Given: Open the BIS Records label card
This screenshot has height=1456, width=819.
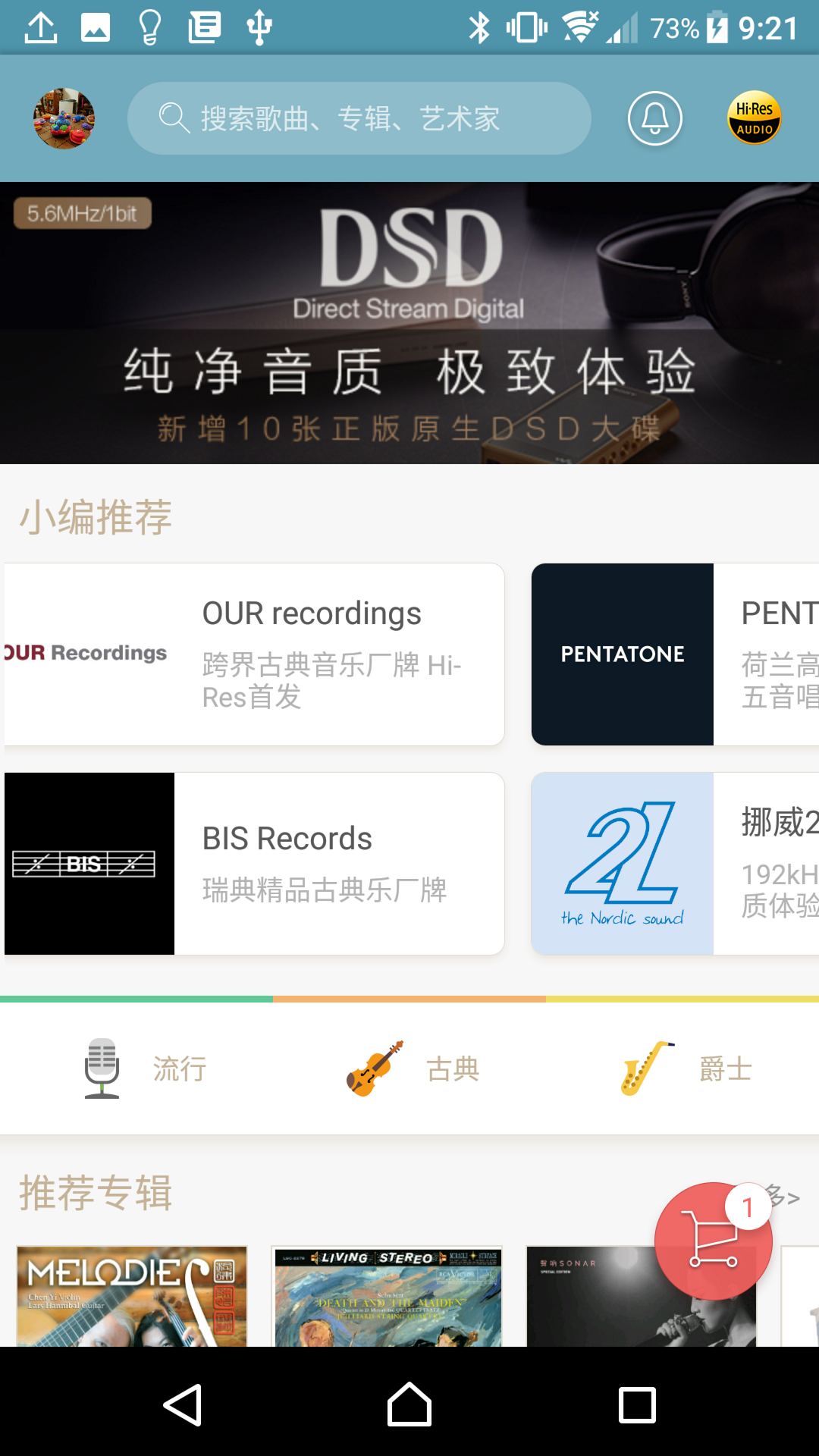Looking at the screenshot, I should (x=254, y=862).
